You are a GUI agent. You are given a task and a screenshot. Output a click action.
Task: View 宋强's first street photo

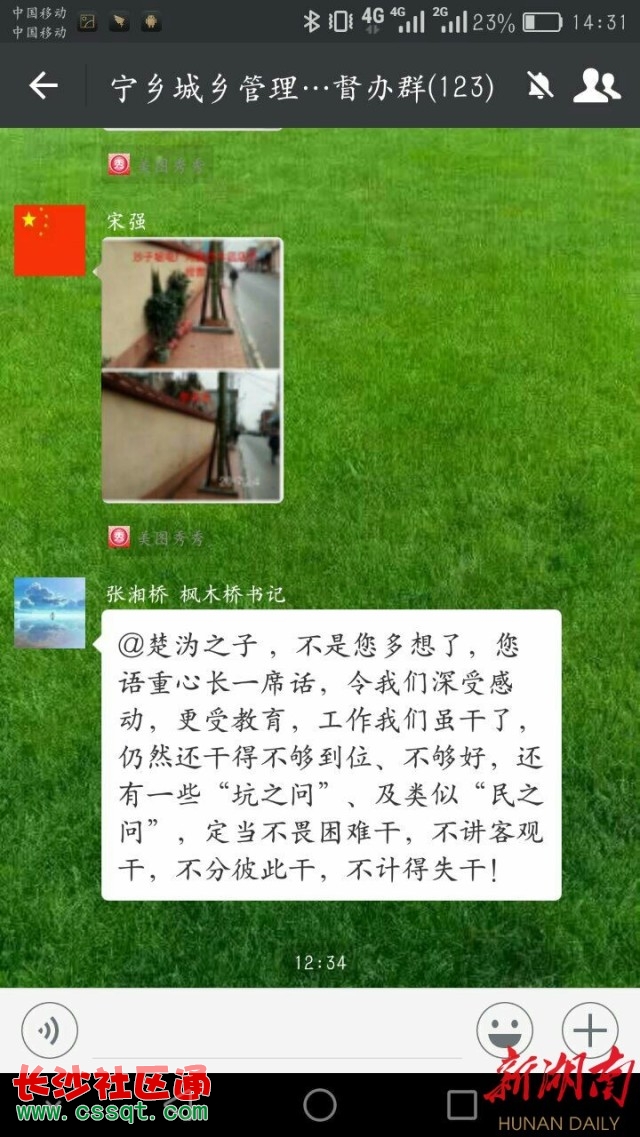[192, 304]
